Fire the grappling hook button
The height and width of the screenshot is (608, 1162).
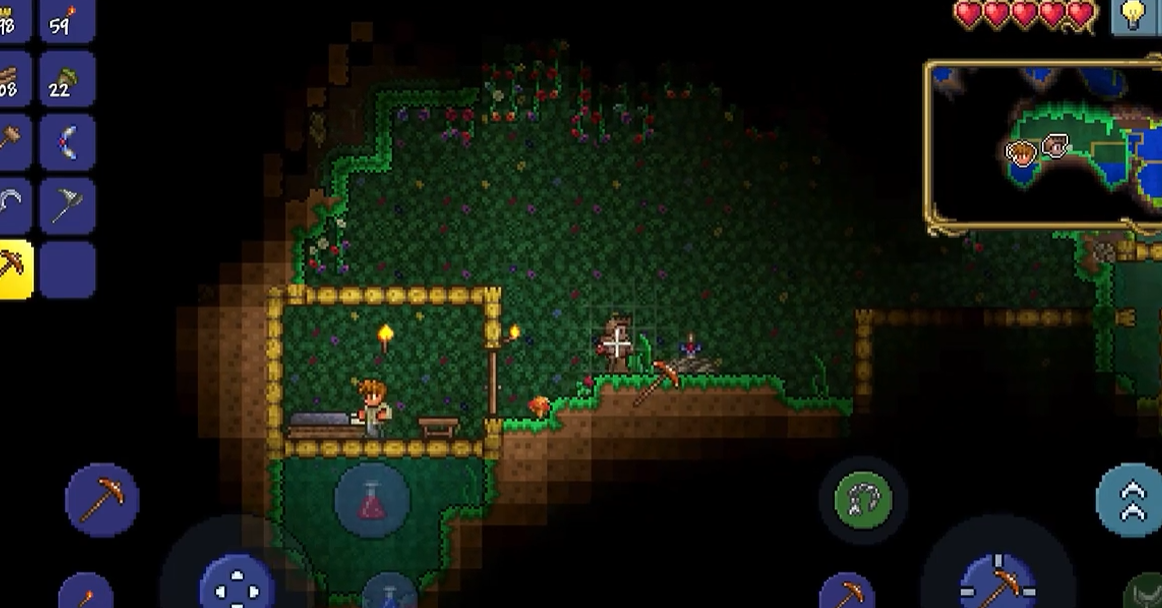[862, 500]
